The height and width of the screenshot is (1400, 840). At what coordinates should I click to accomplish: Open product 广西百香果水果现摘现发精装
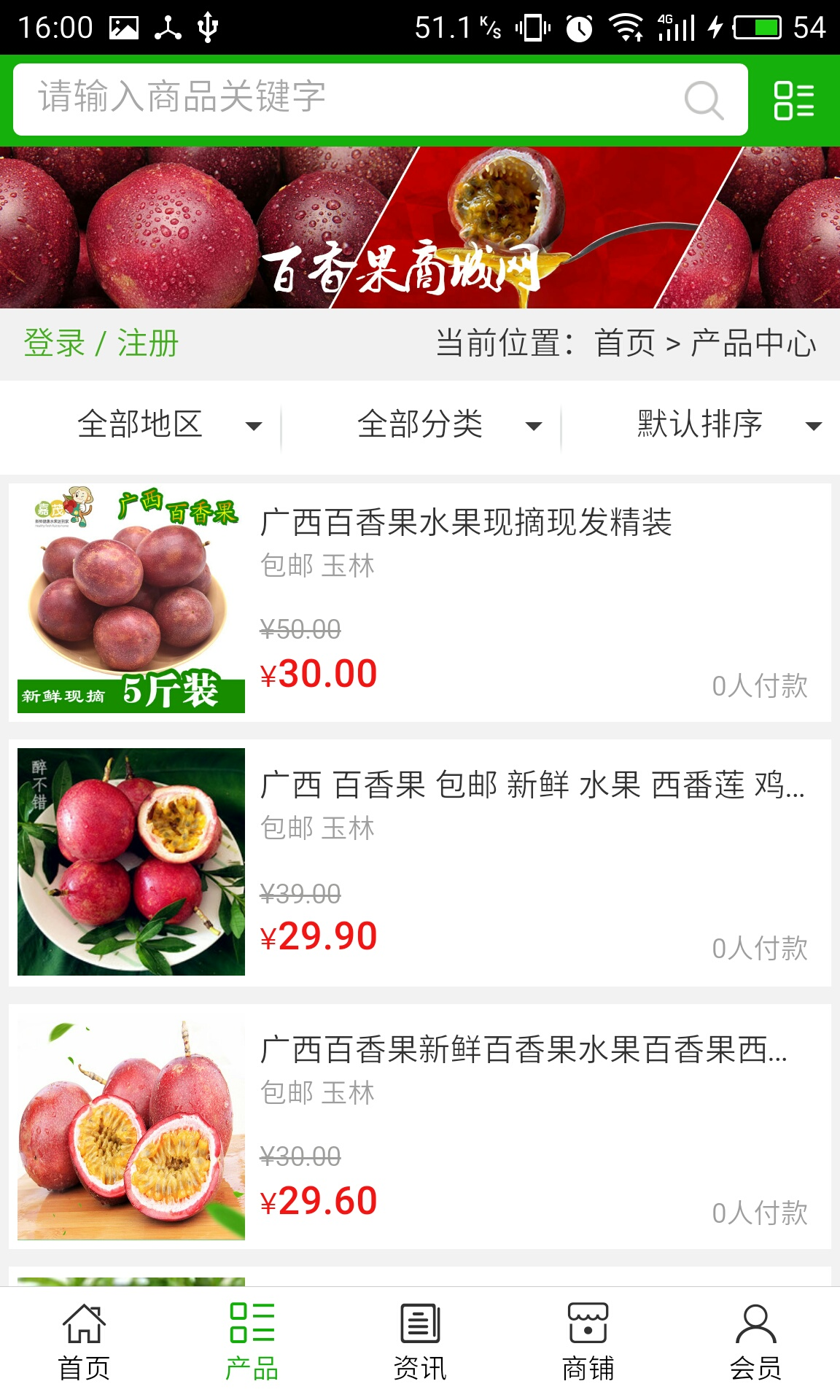[465, 523]
